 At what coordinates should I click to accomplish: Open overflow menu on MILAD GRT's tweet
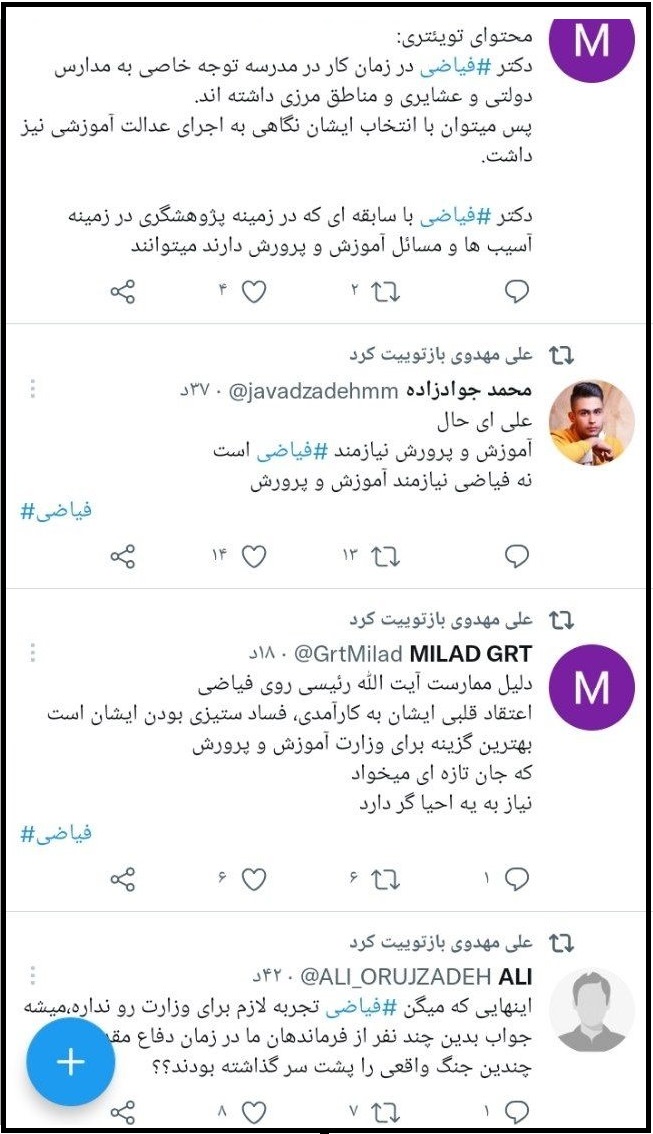click(x=32, y=654)
